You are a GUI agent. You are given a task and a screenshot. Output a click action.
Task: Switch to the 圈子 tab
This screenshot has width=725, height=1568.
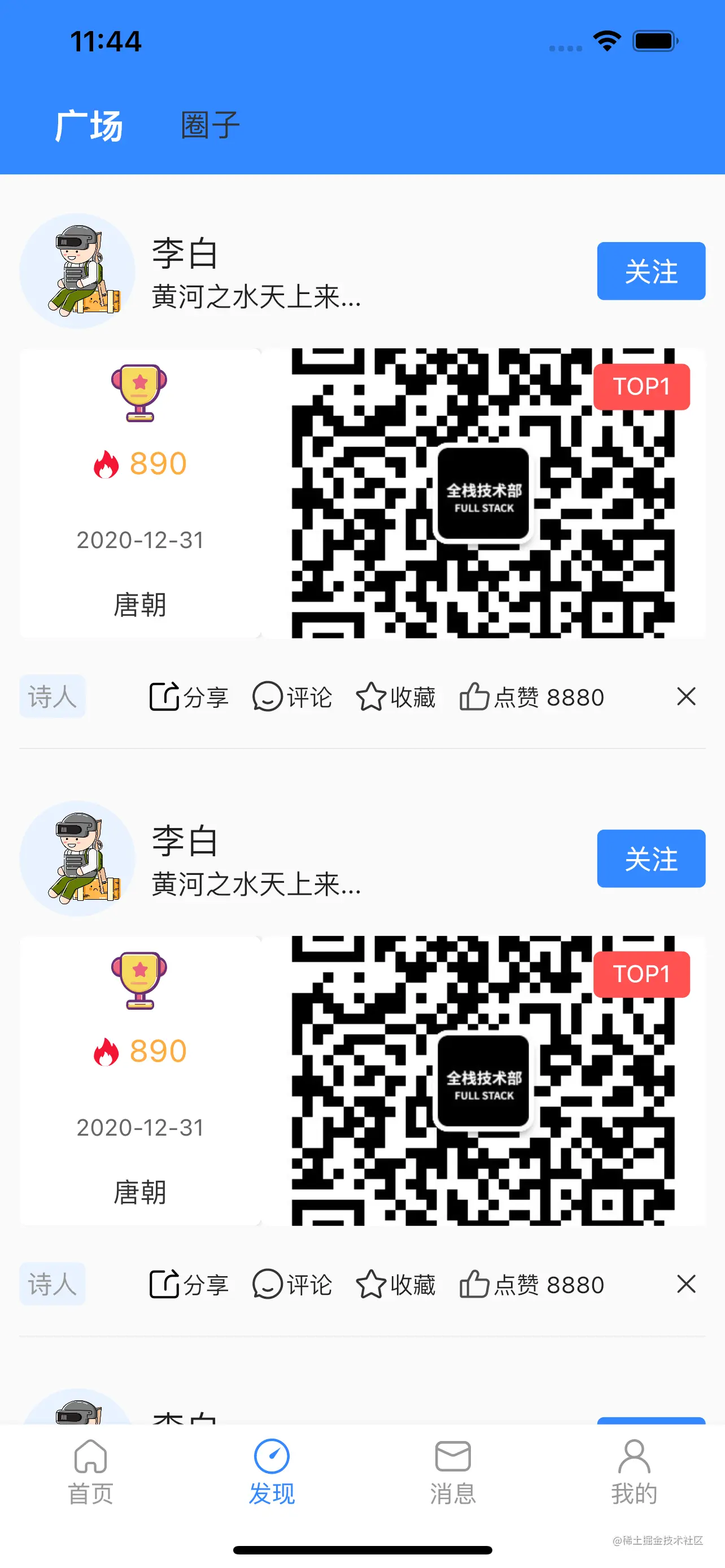(210, 125)
